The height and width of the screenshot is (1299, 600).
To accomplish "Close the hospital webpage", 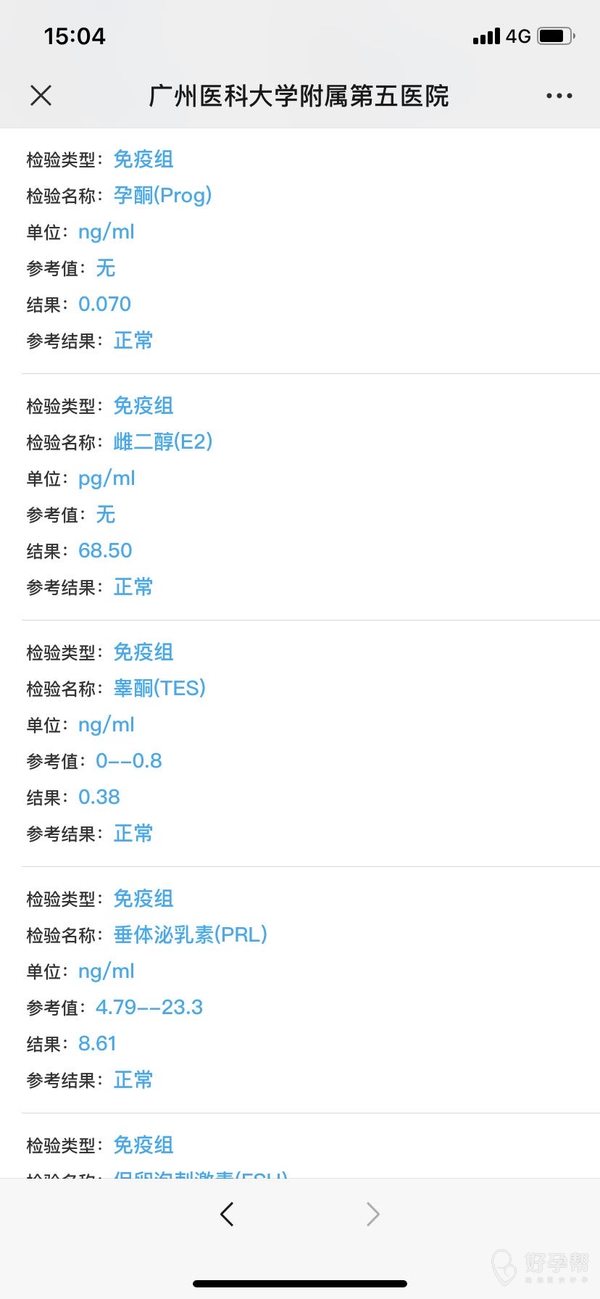I will point(41,96).
